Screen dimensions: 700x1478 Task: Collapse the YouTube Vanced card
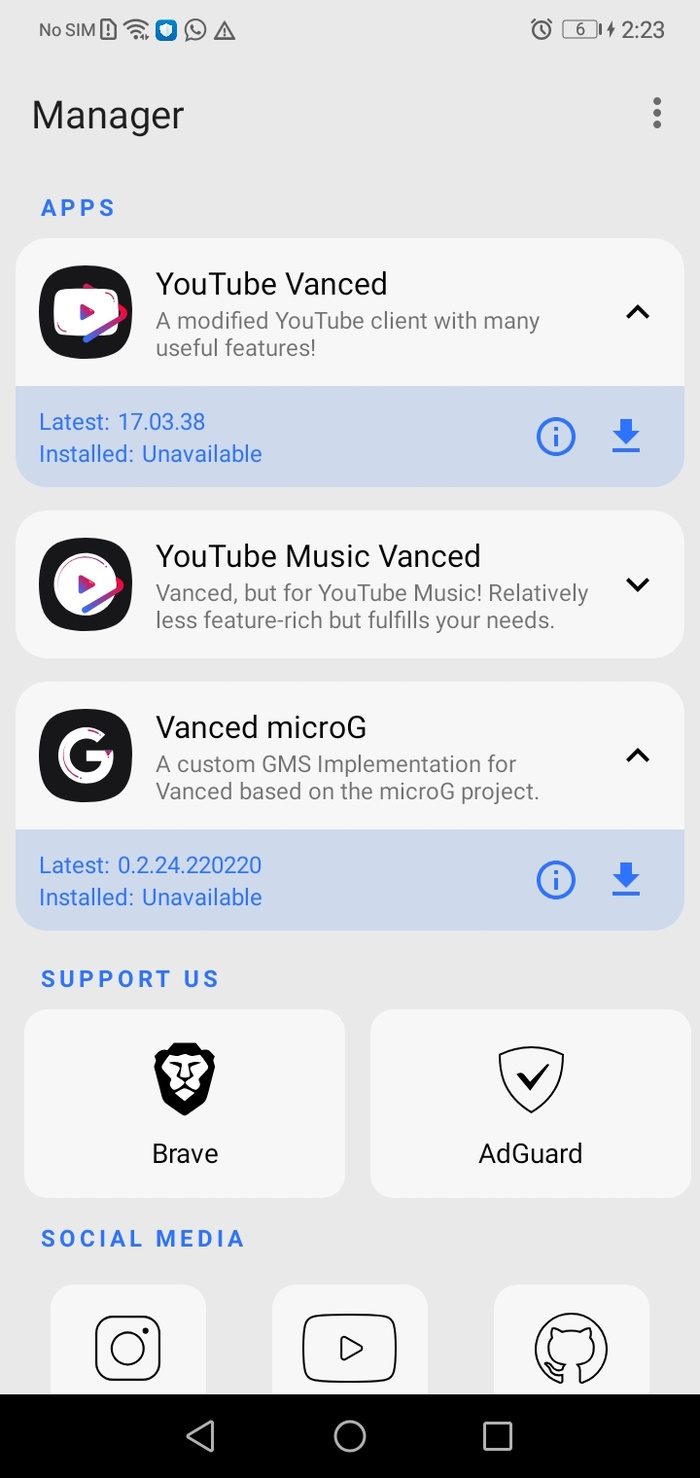(x=637, y=312)
